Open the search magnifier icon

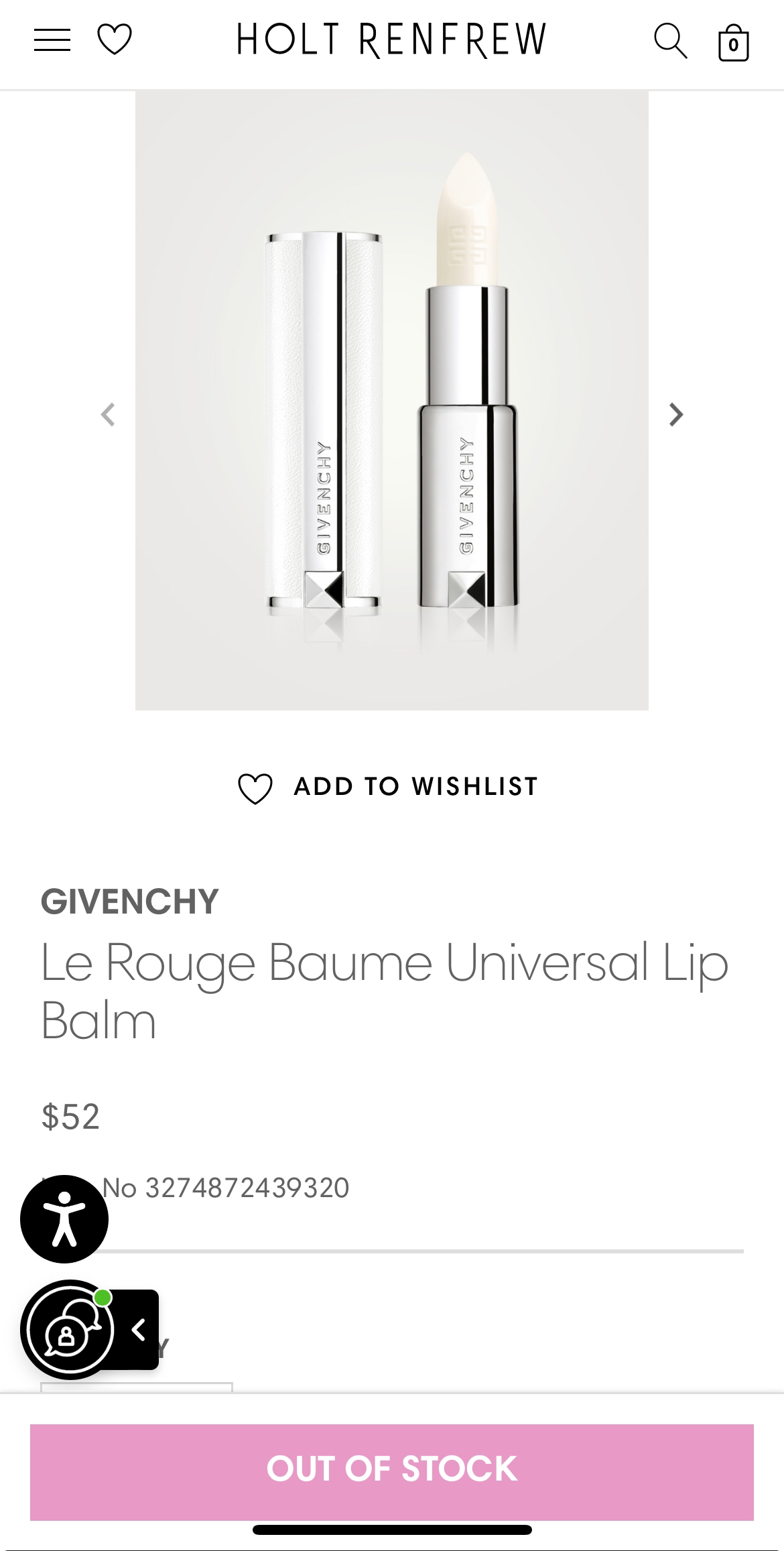[670, 42]
